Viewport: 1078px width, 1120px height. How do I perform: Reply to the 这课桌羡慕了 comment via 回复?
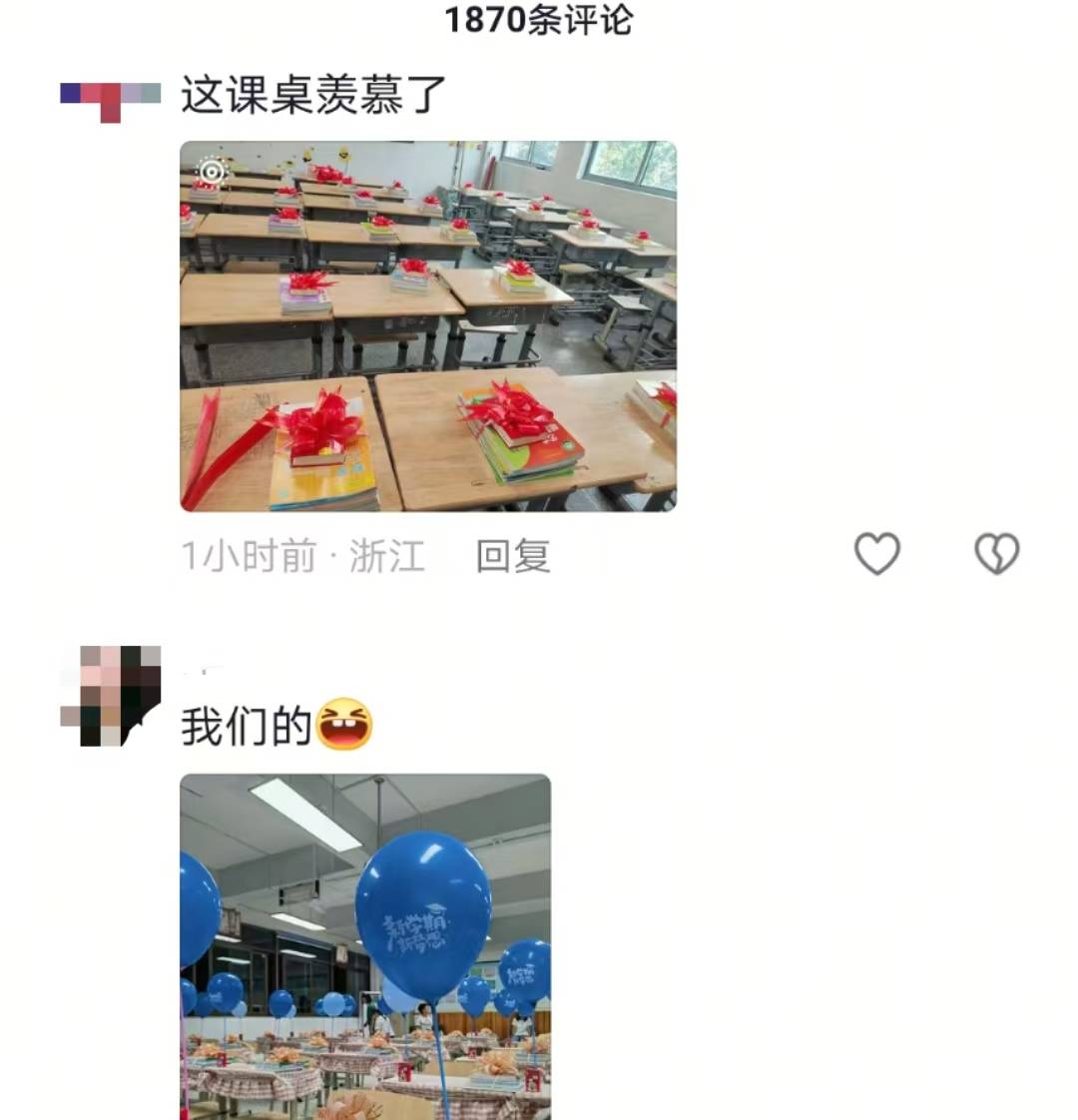pos(513,556)
